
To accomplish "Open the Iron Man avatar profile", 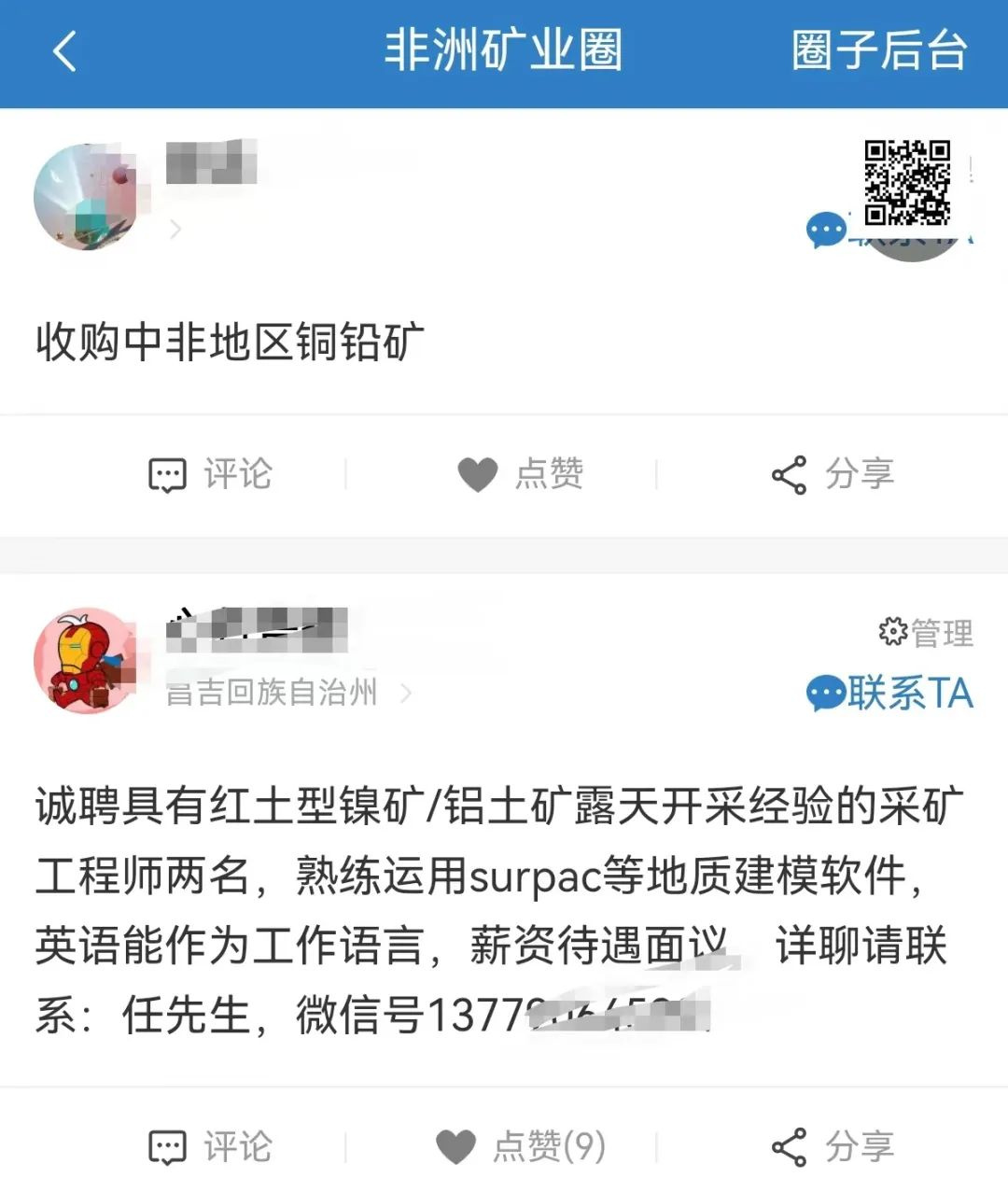I will tap(84, 661).
